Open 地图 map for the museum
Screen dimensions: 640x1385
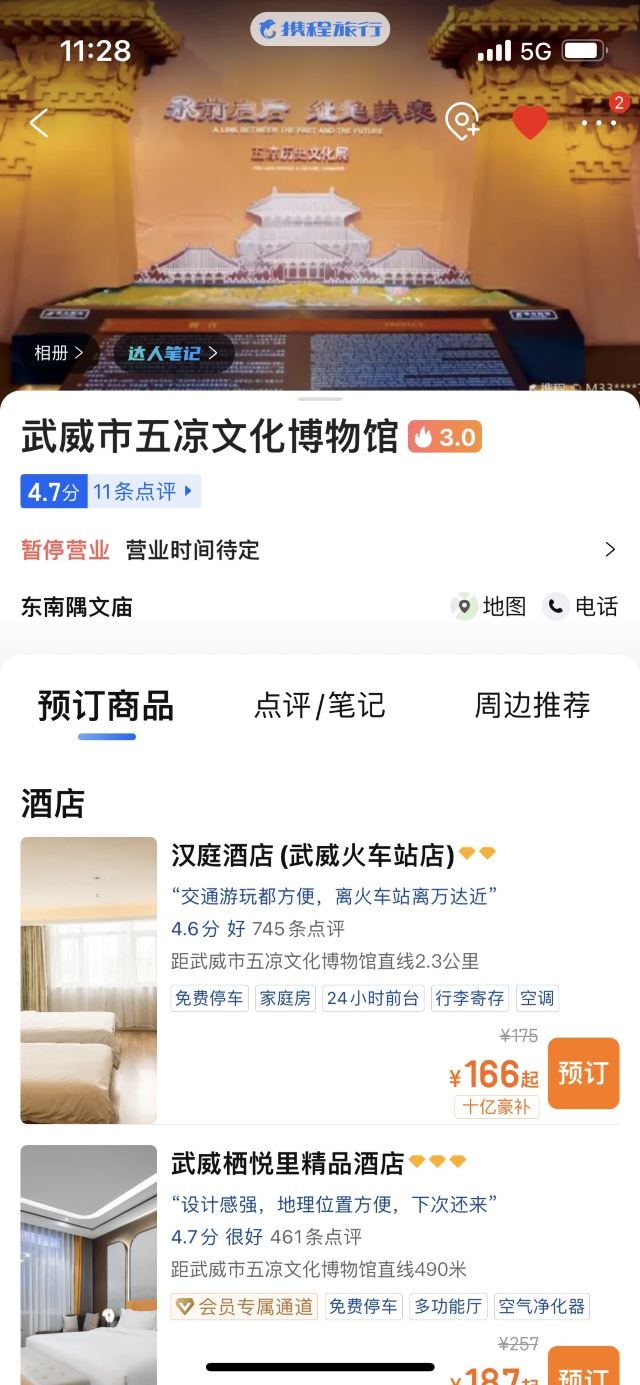(x=490, y=606)
